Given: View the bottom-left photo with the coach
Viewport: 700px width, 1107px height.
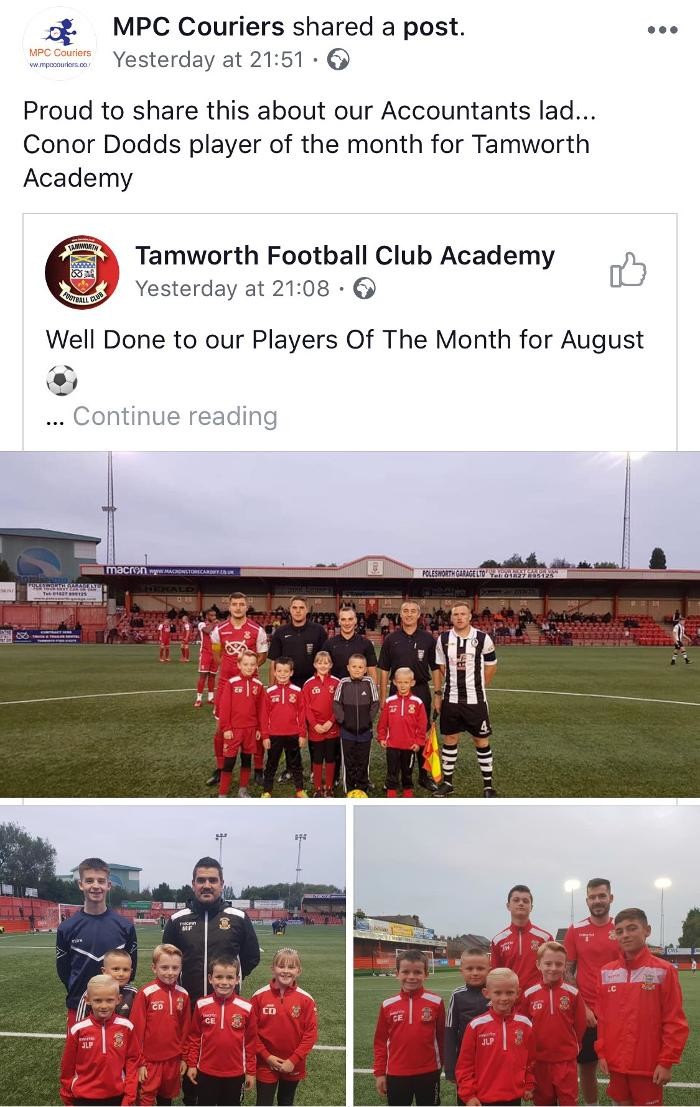Looking at the screenshot, I should coord(173,955).
